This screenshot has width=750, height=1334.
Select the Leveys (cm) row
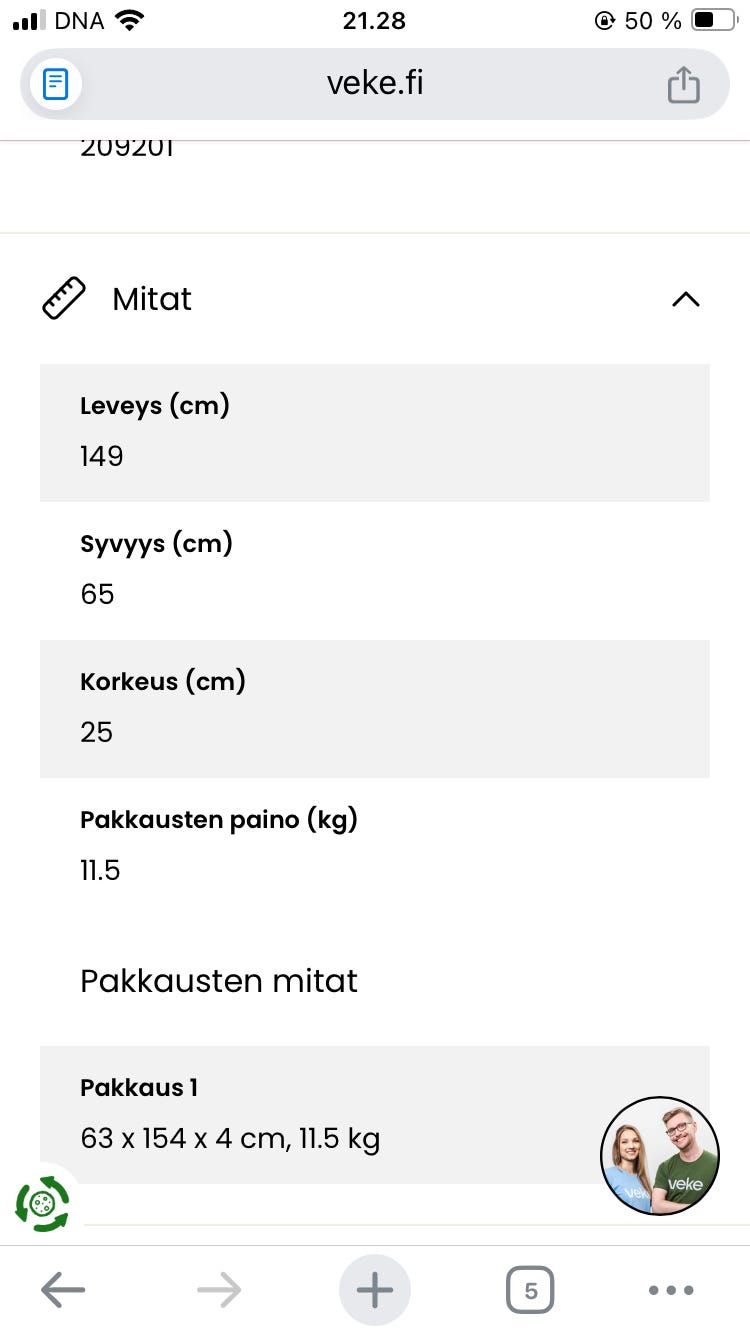click(x=375, y=432)
